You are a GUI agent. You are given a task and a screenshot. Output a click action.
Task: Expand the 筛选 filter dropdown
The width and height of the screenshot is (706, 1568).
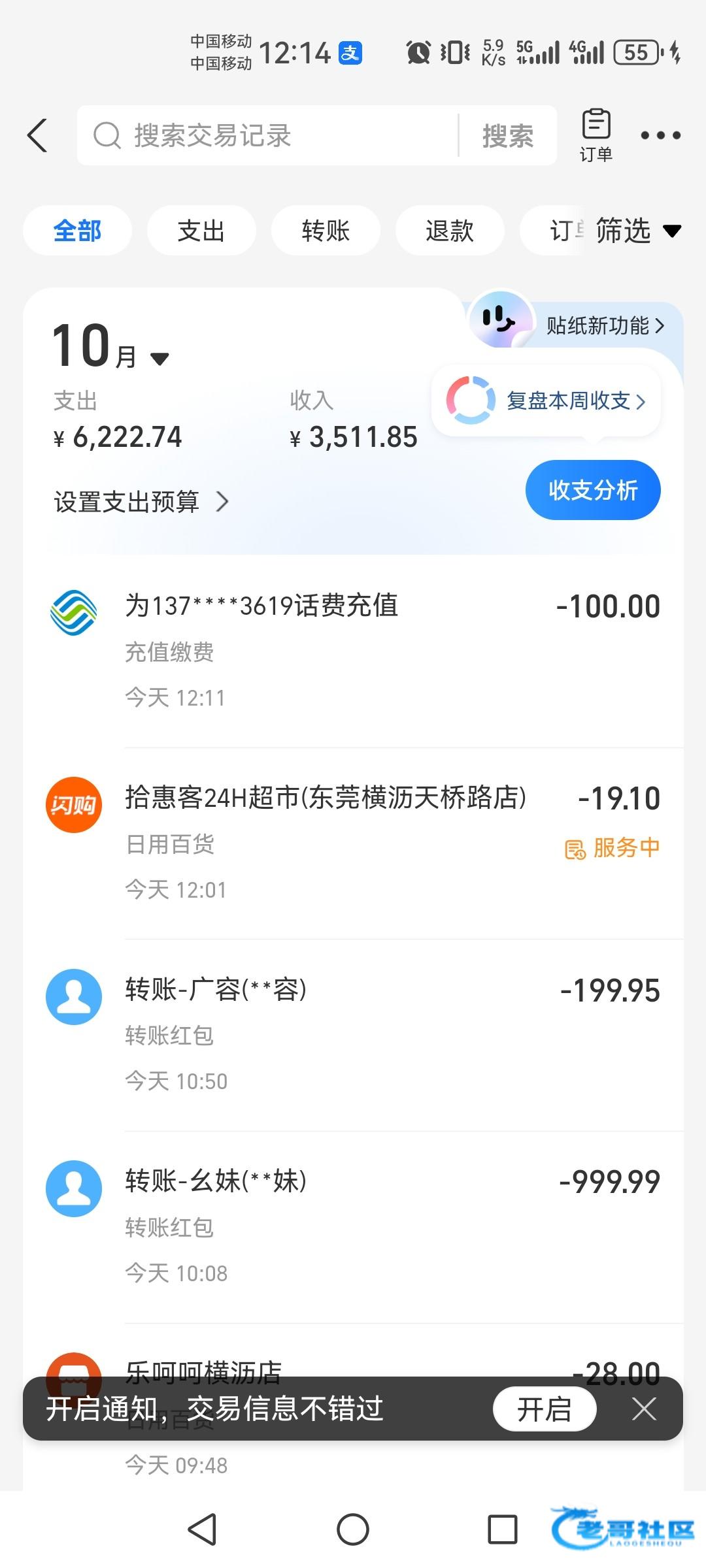637,231
